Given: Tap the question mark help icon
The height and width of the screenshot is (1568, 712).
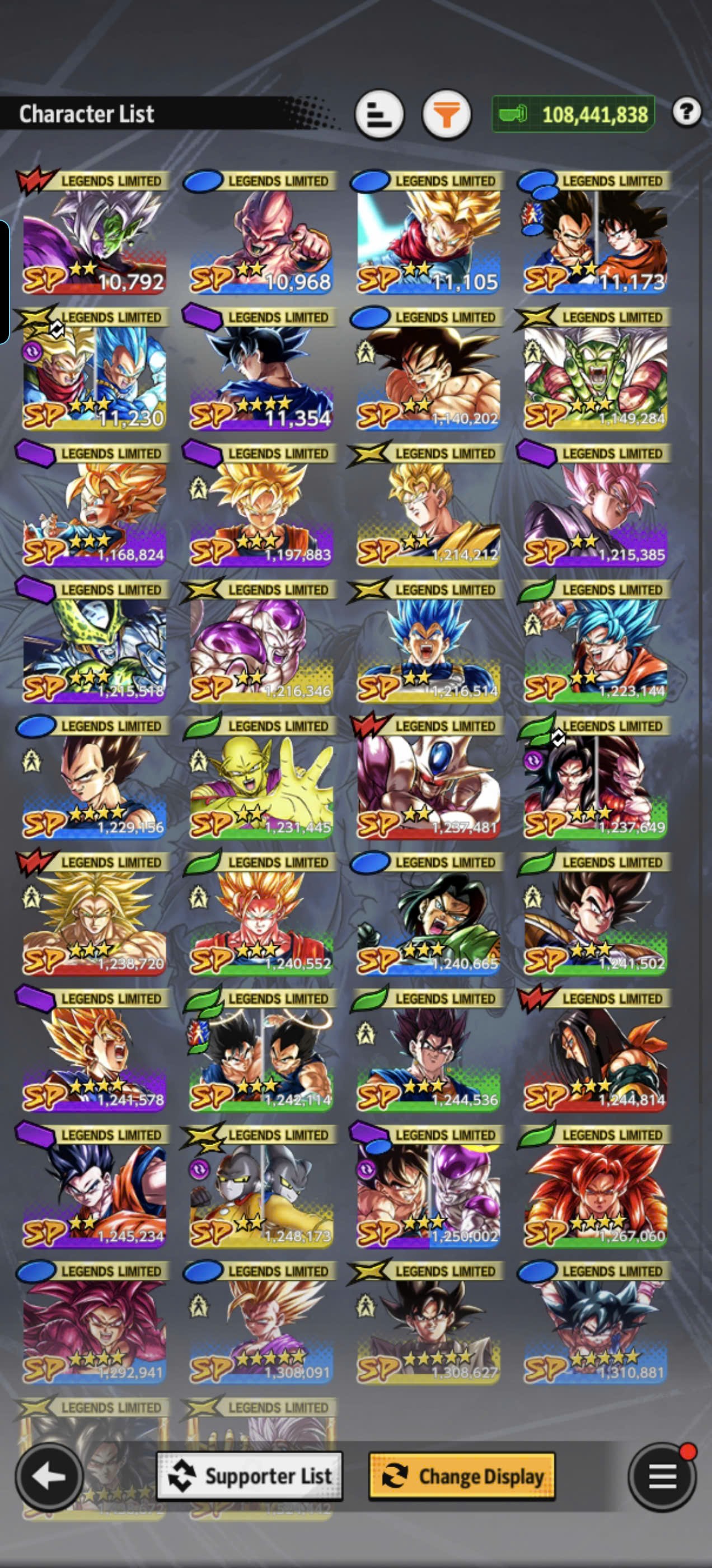Looking at the screenshot, I should coord(687,112).
